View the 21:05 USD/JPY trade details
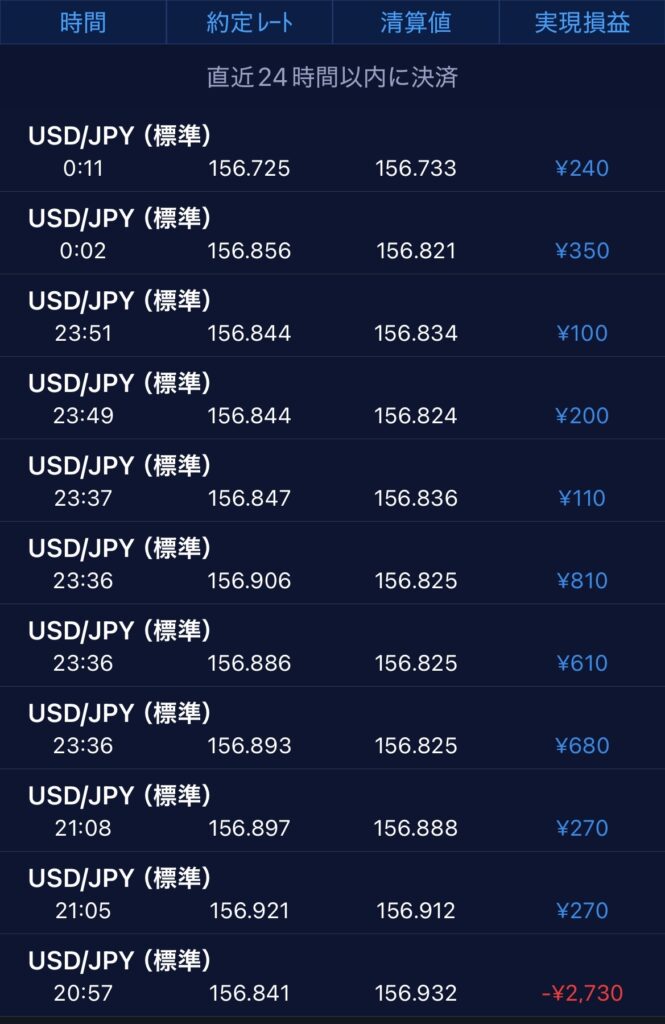Screen dimensions: 665x1024 coord(332,894)
